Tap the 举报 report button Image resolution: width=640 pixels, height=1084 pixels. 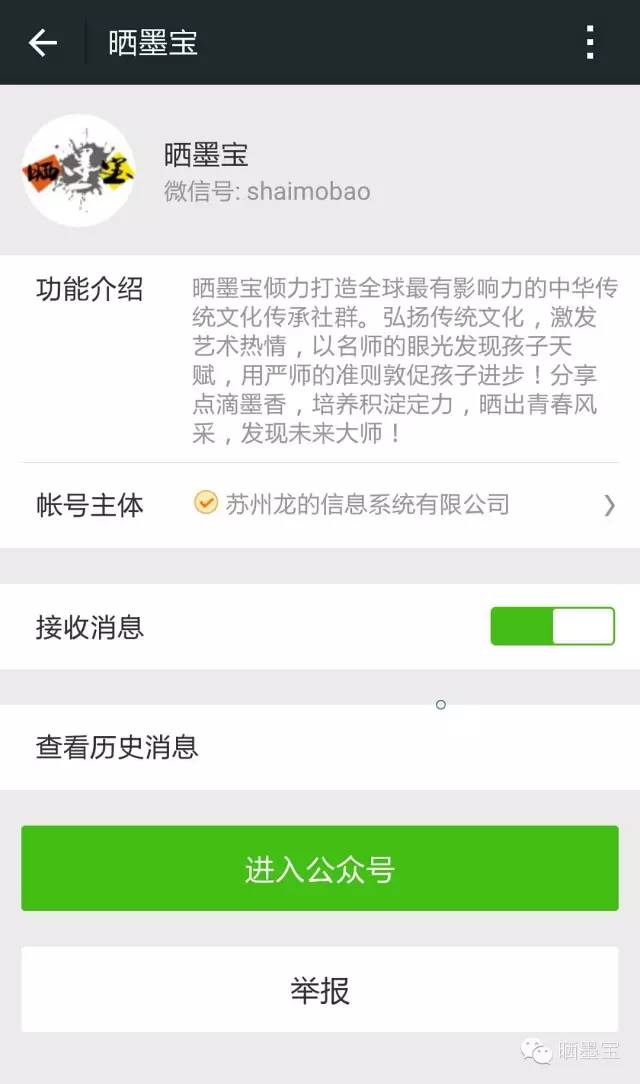tap(320, 990)
